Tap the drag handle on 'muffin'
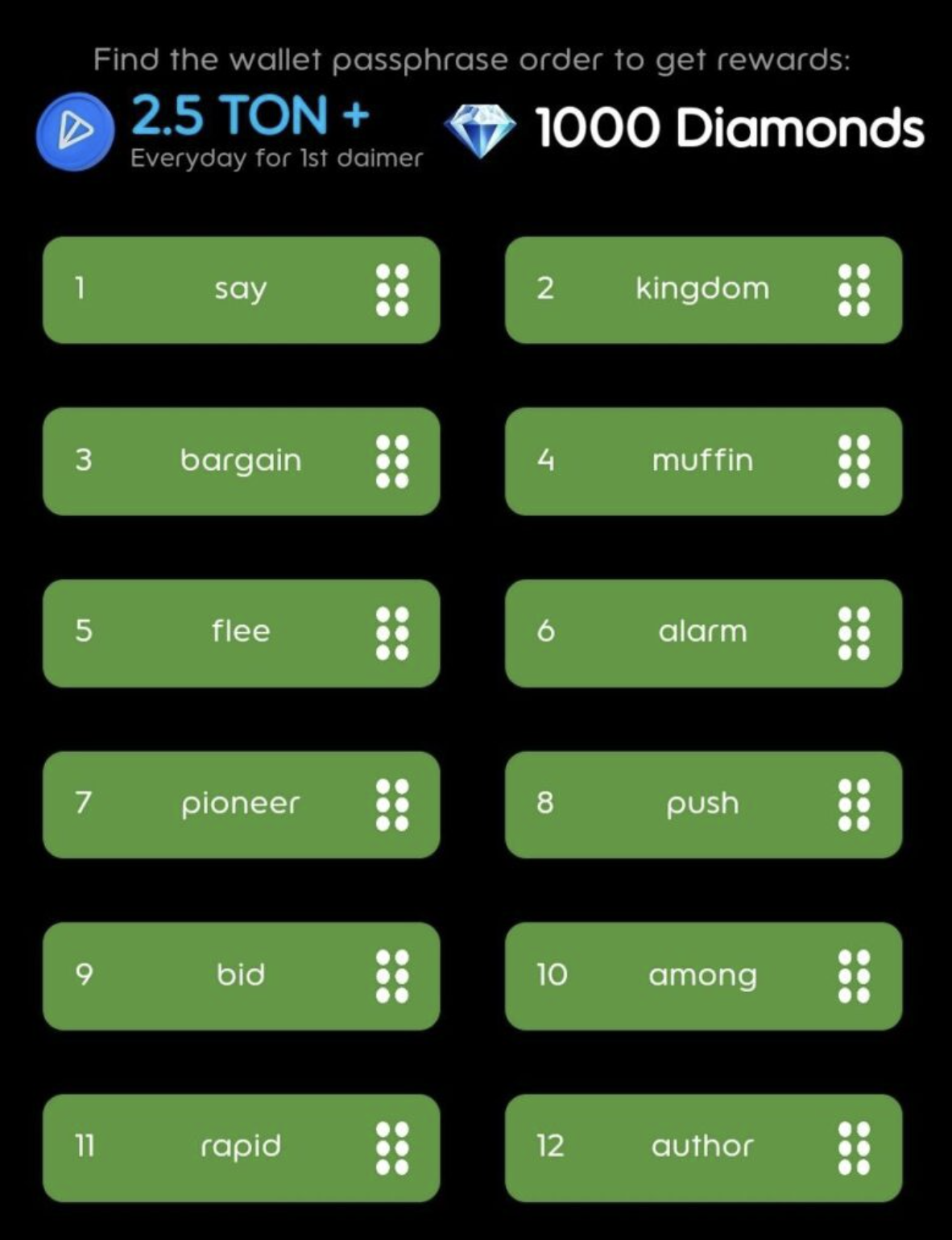 (854, 461)
